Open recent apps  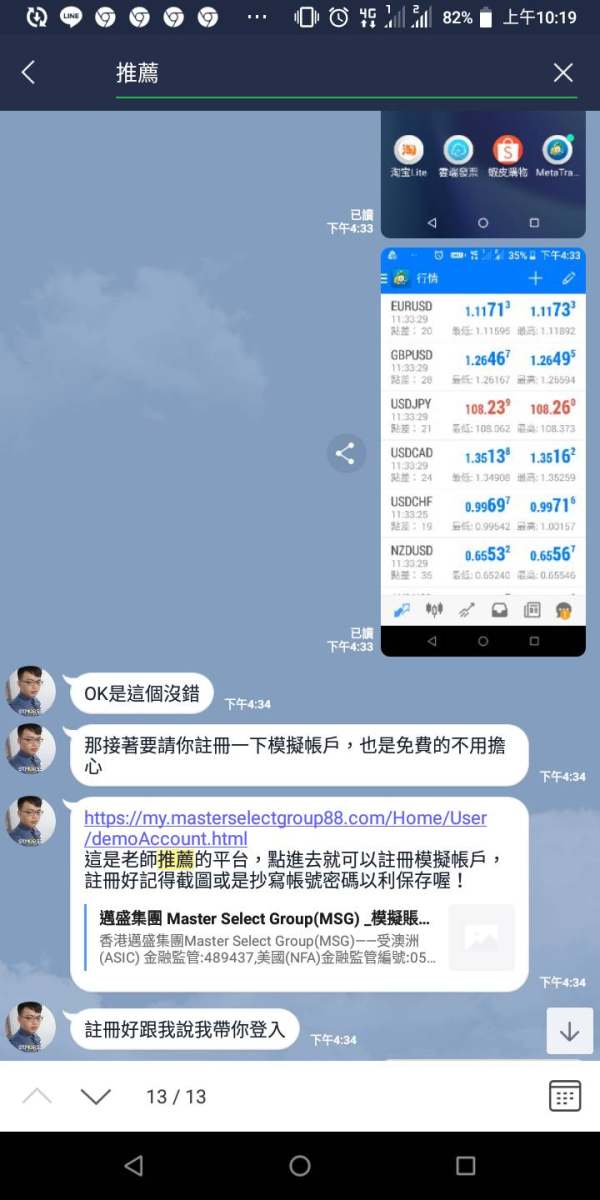[x=465, y=1165]
